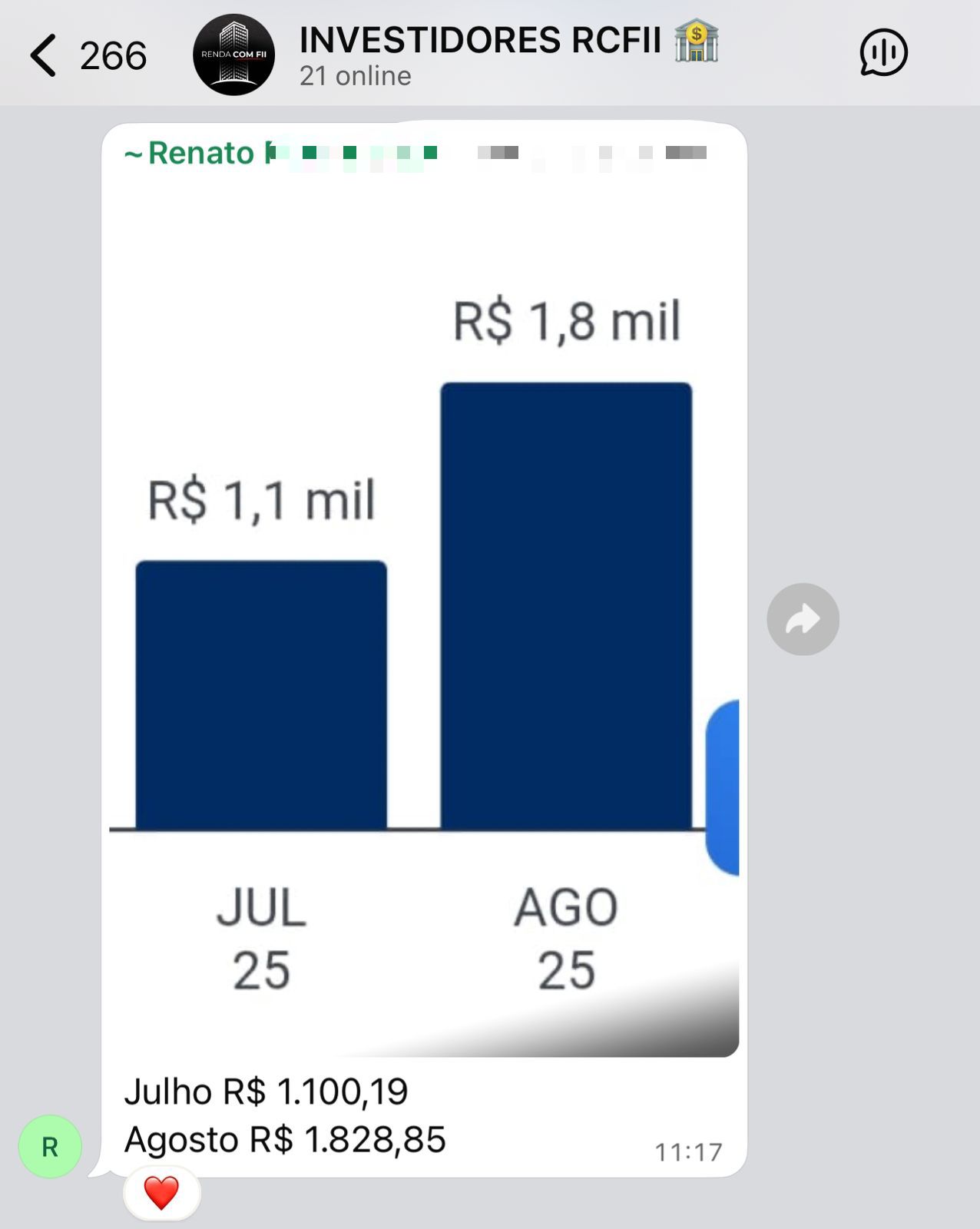The image size is (980, 1229).
Task: Open the group profile picture
Action: (233, 55)
